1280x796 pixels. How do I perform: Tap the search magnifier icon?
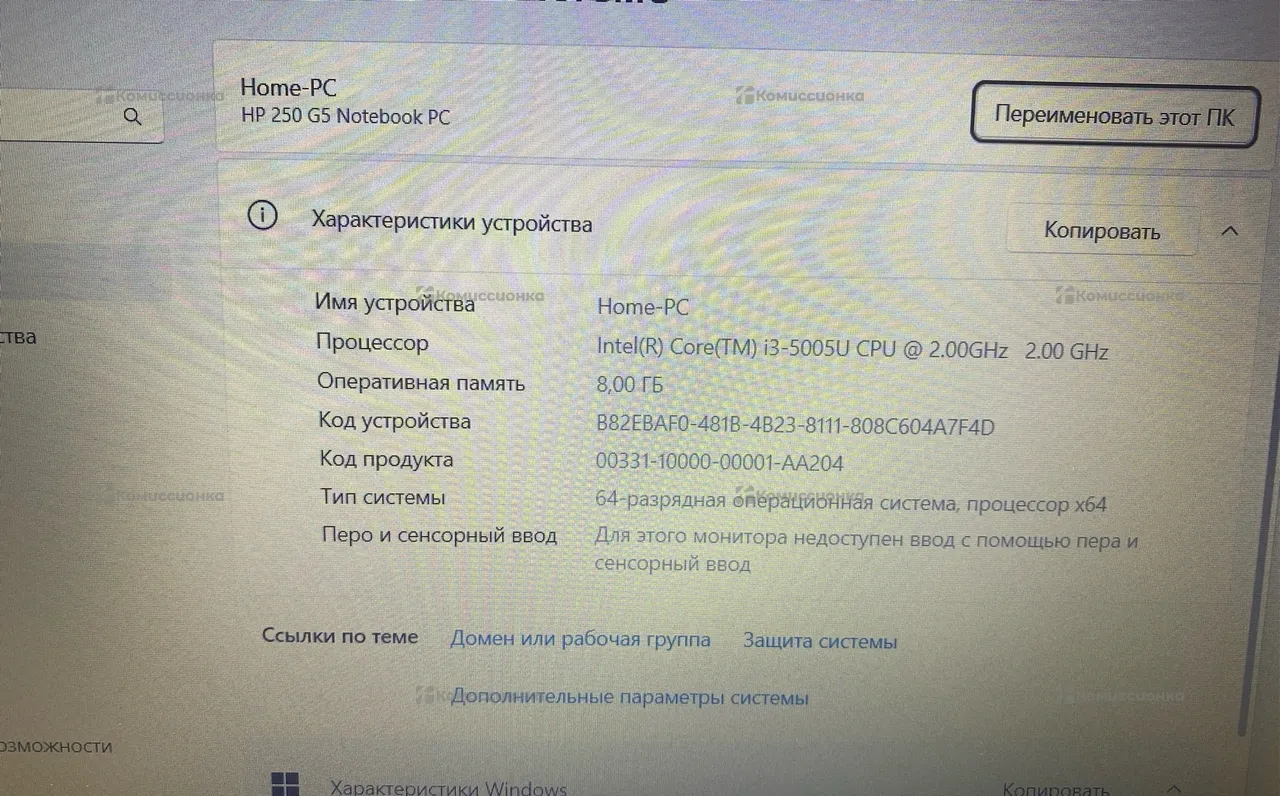[133, 117]
